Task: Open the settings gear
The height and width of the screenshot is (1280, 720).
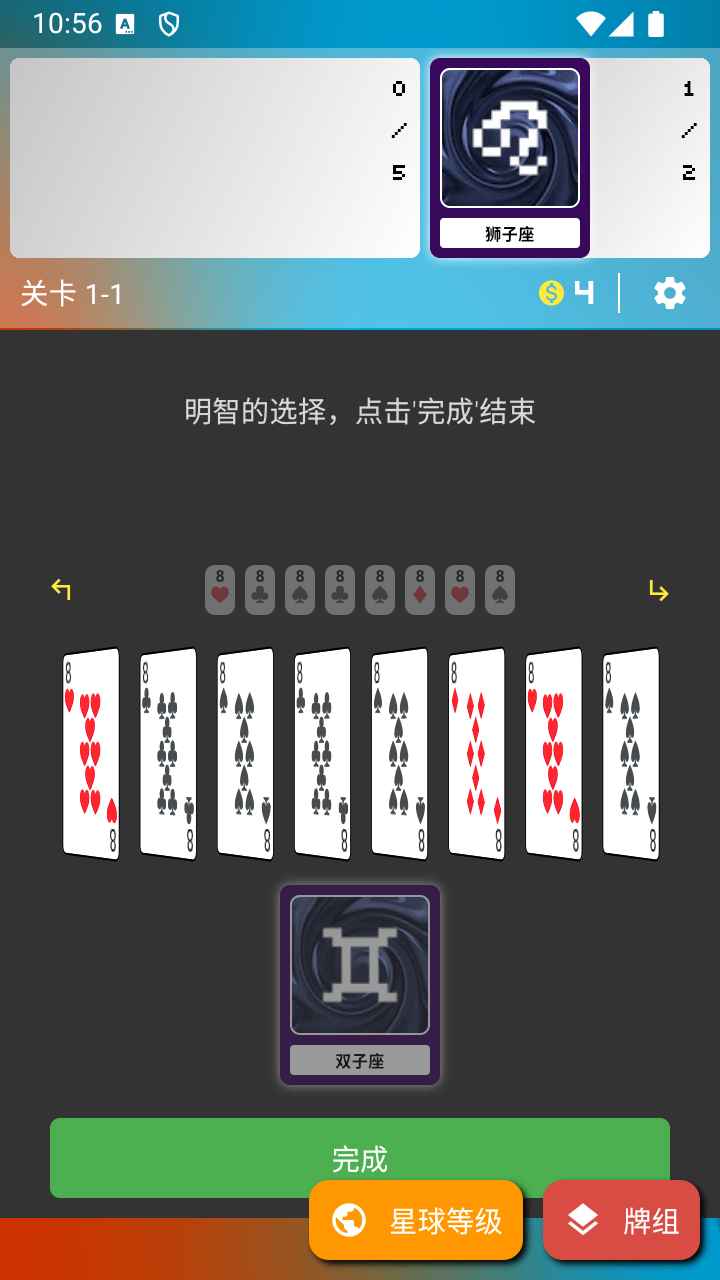Action: coord(669,293)
